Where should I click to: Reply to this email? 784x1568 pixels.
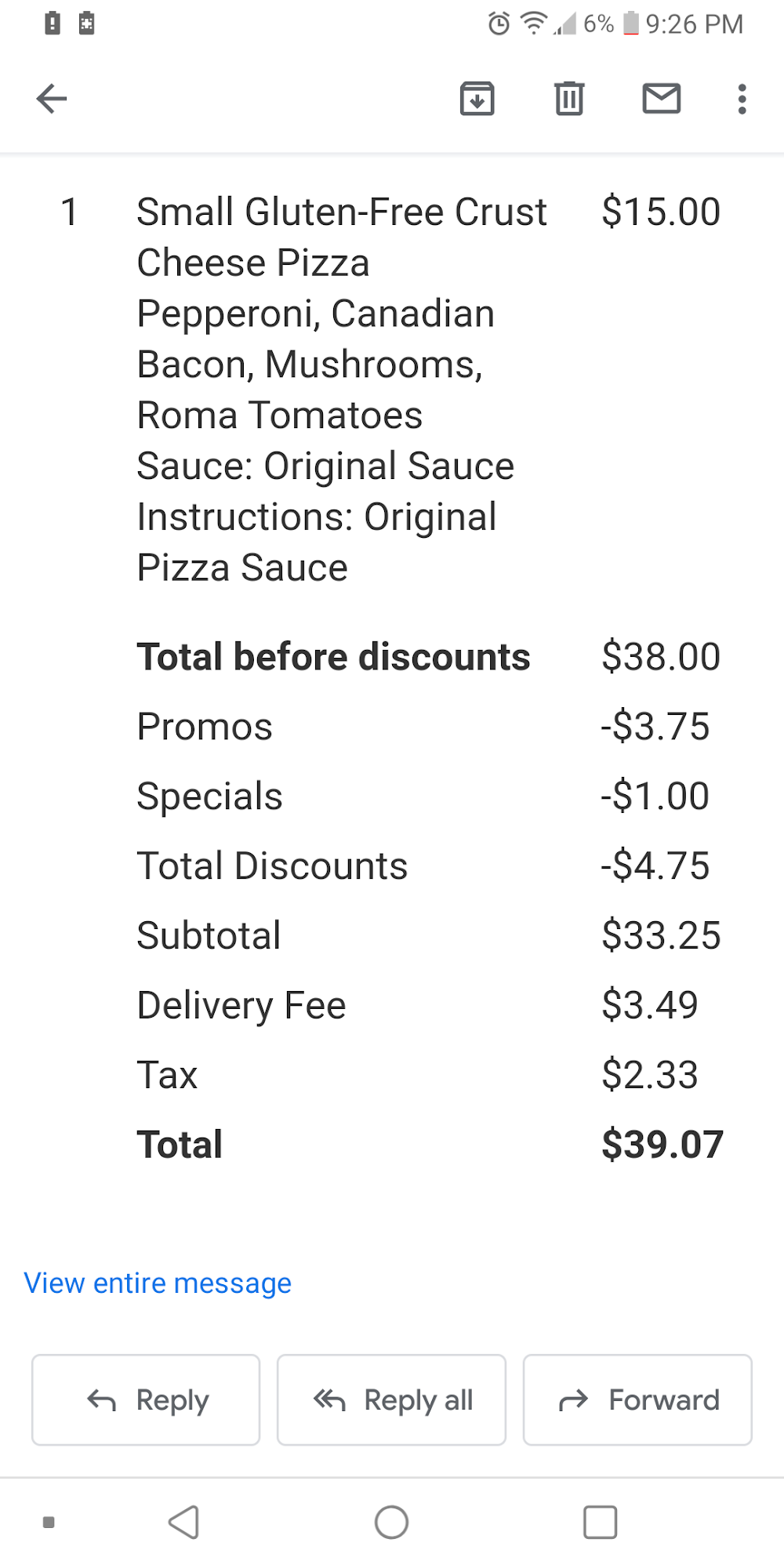(x=145, y=1399)
